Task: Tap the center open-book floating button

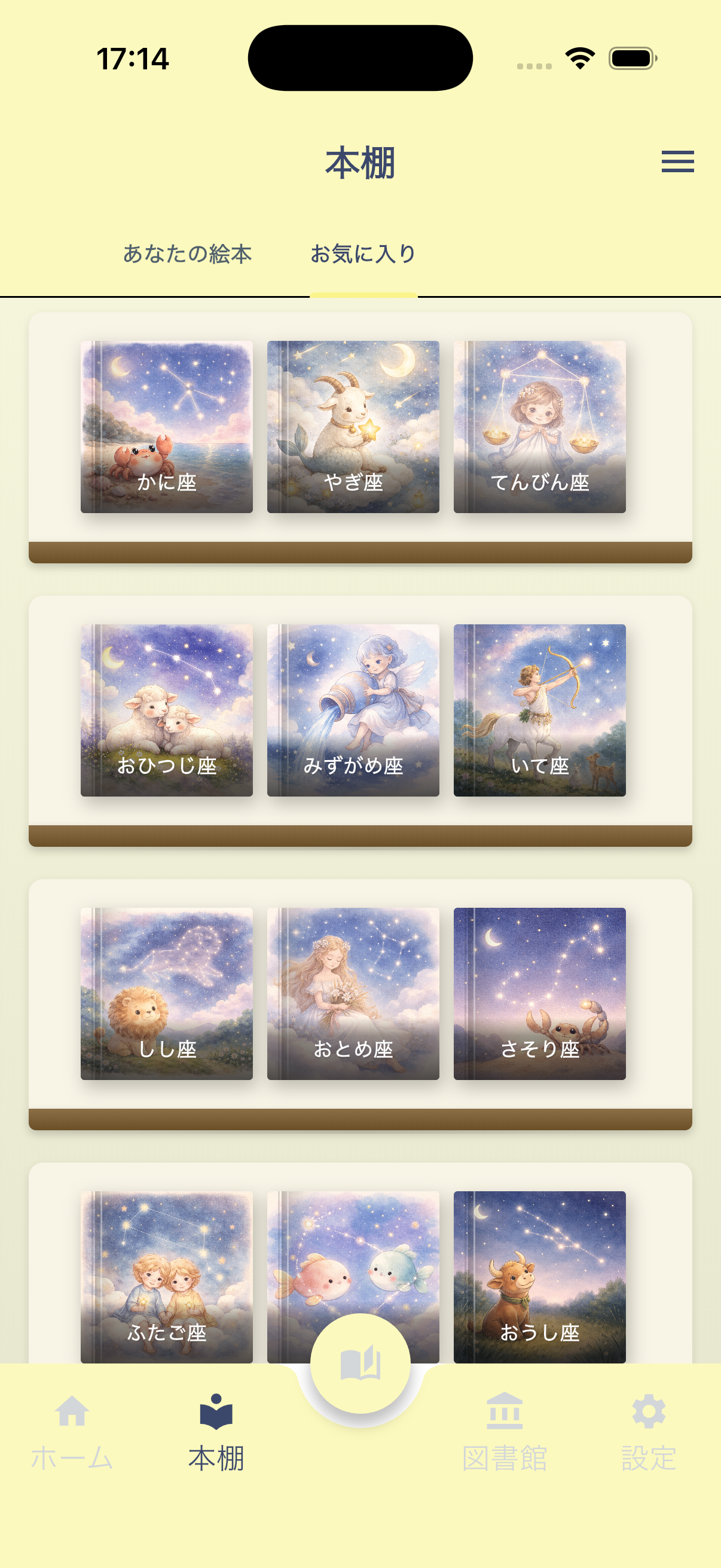Action: [x=360, y=1363]
